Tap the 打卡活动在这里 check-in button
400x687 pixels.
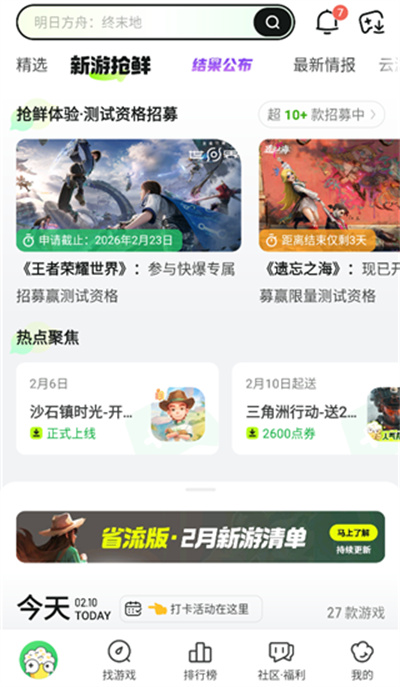pos(191,609)
